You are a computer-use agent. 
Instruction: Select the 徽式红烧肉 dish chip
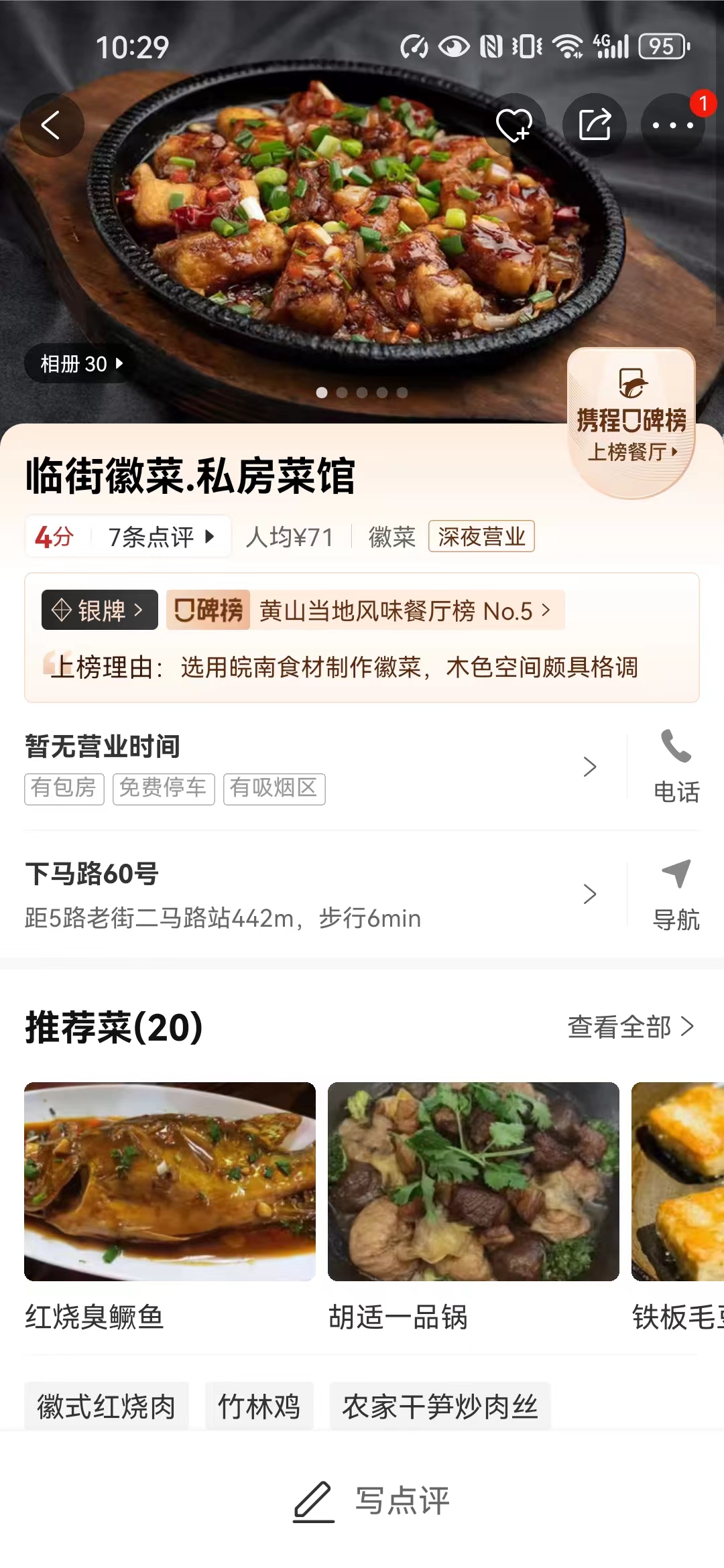(107, 1406)
